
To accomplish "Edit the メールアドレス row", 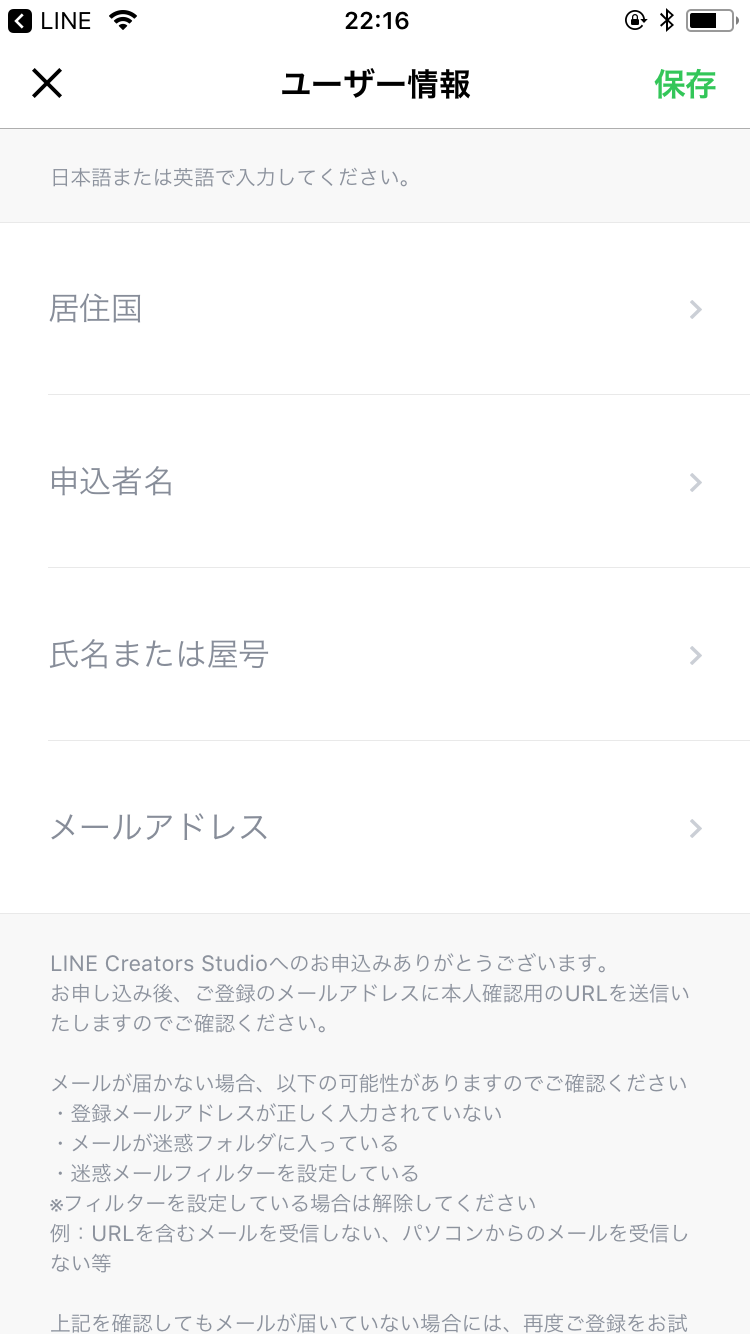I will 375,828.
